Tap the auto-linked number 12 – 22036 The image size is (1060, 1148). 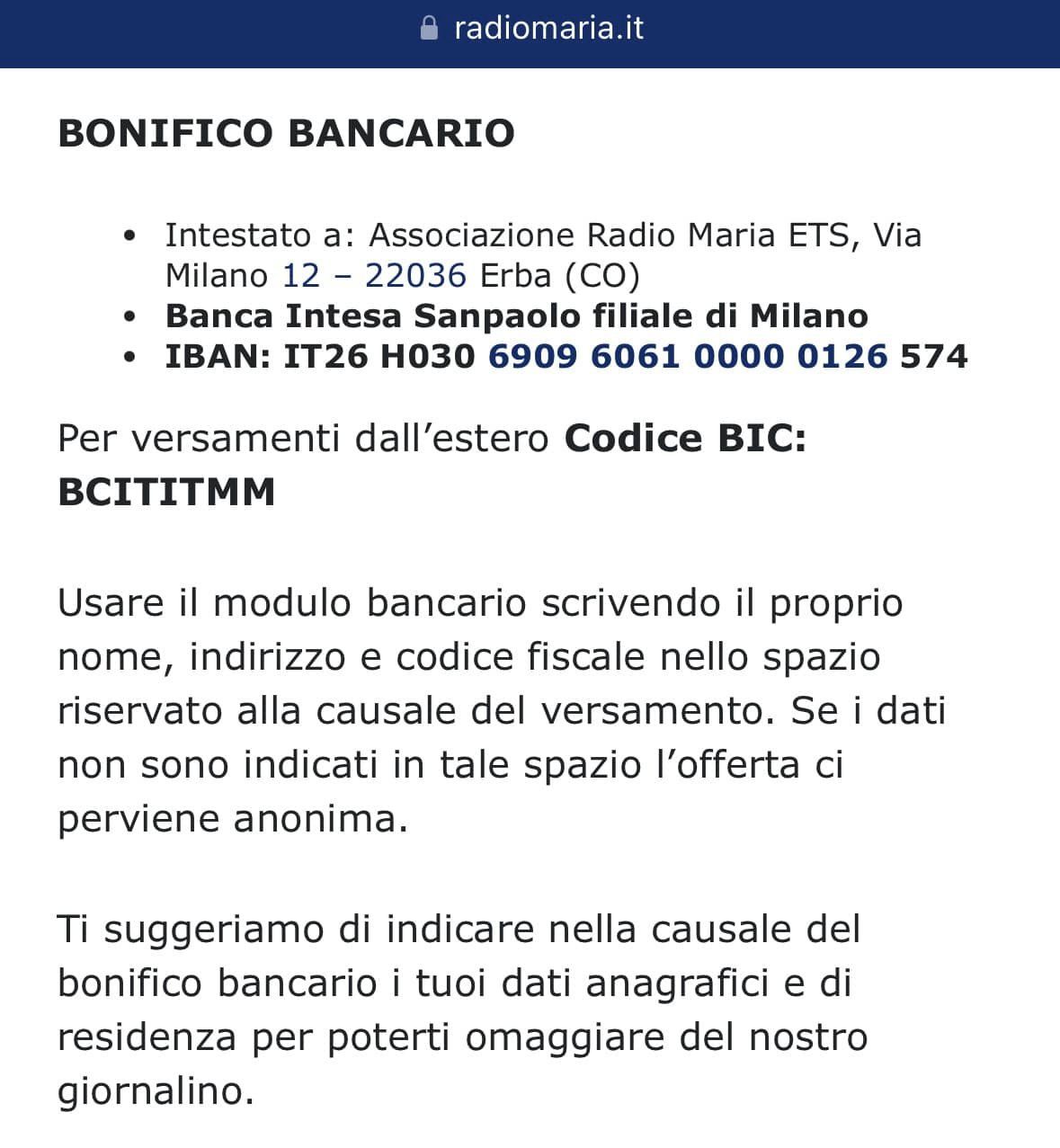tap(374, 275)
